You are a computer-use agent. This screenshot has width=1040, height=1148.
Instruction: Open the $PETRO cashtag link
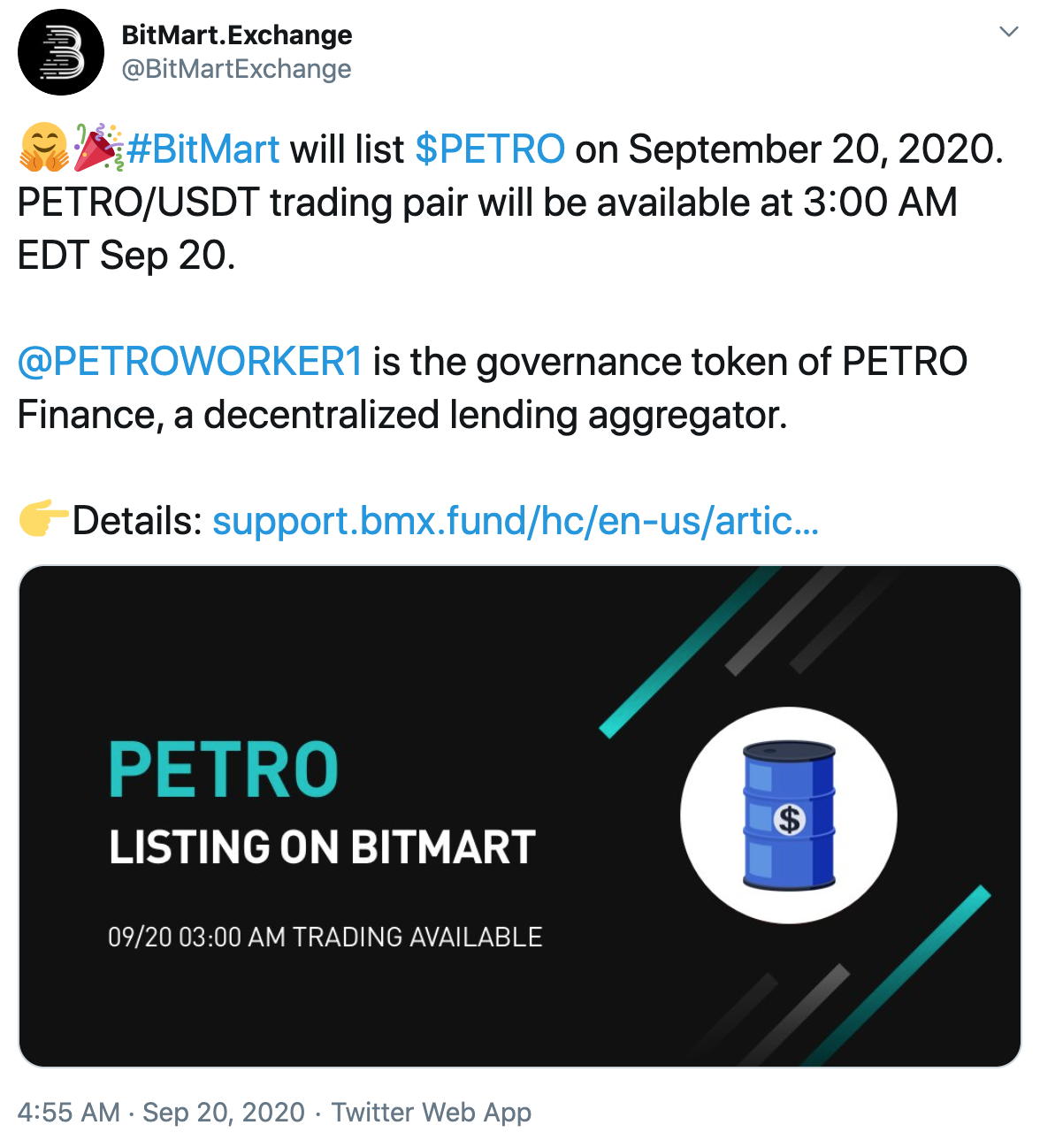click(x=493, y=149)
